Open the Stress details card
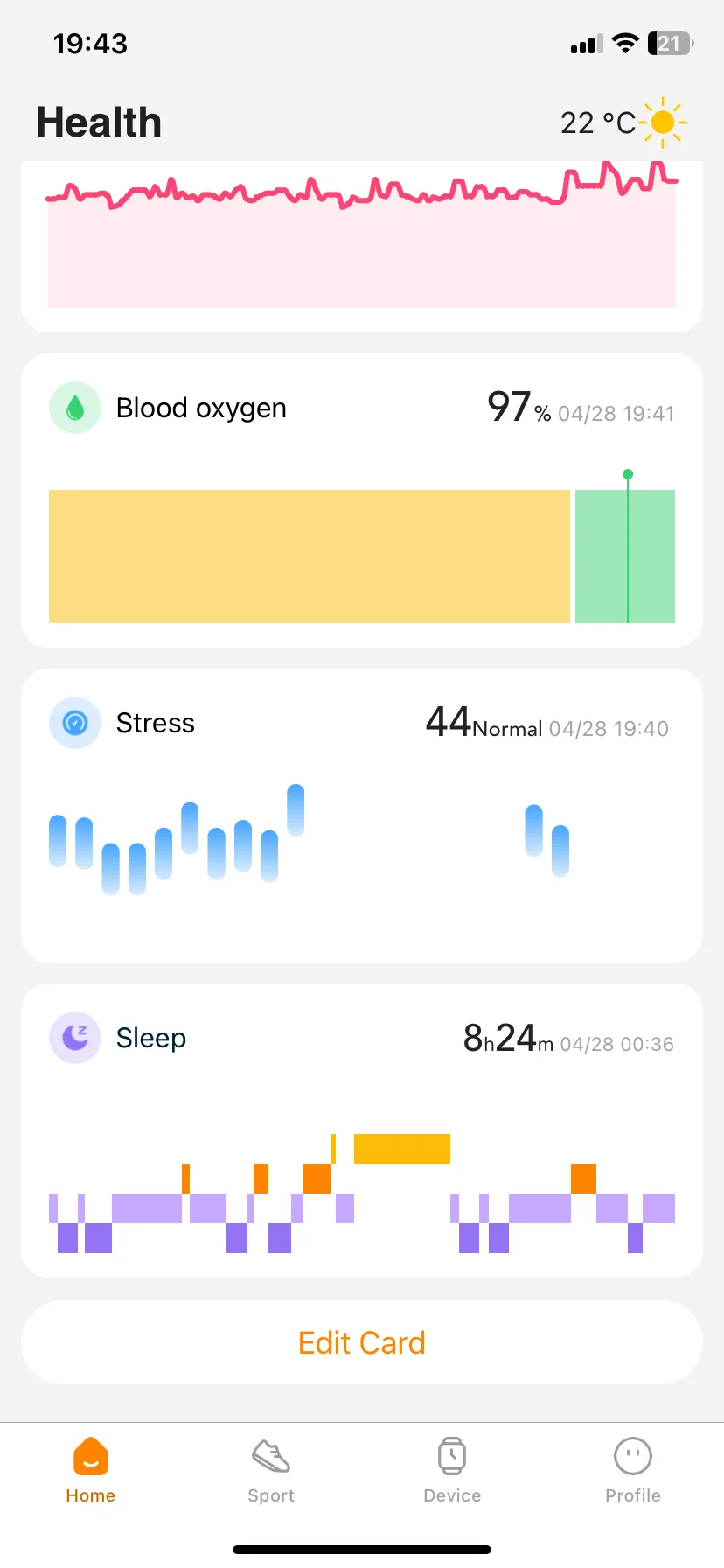Screen dimensions: 724x1568 [361, 815]
